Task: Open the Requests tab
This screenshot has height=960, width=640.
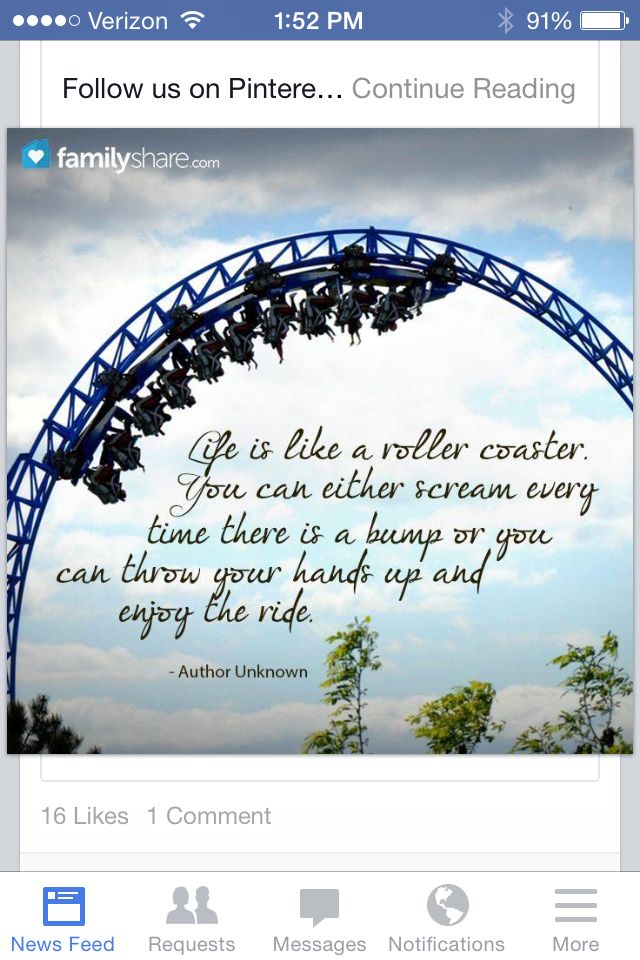Action: 191,919
